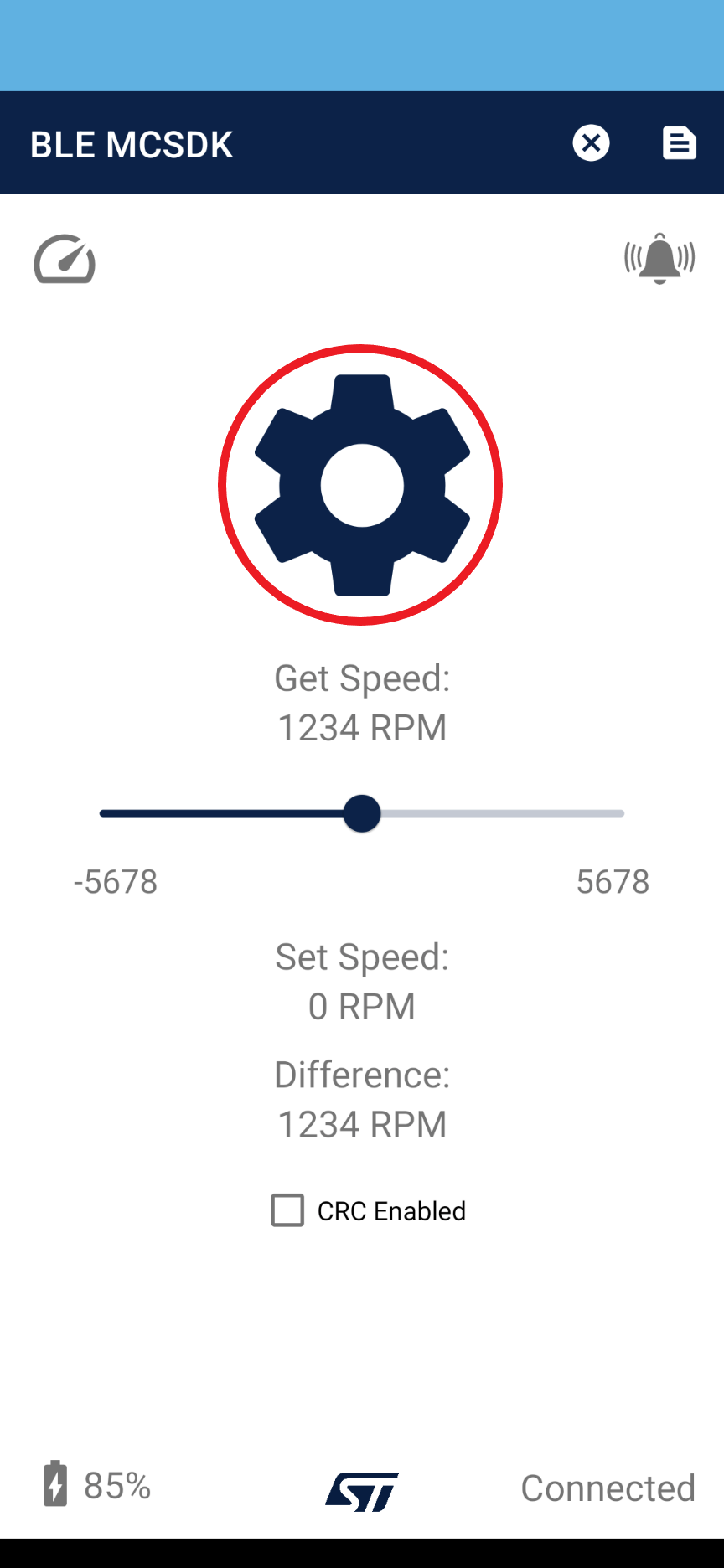
Task: Tap the large motor gear button
Action: click(361, 485)
